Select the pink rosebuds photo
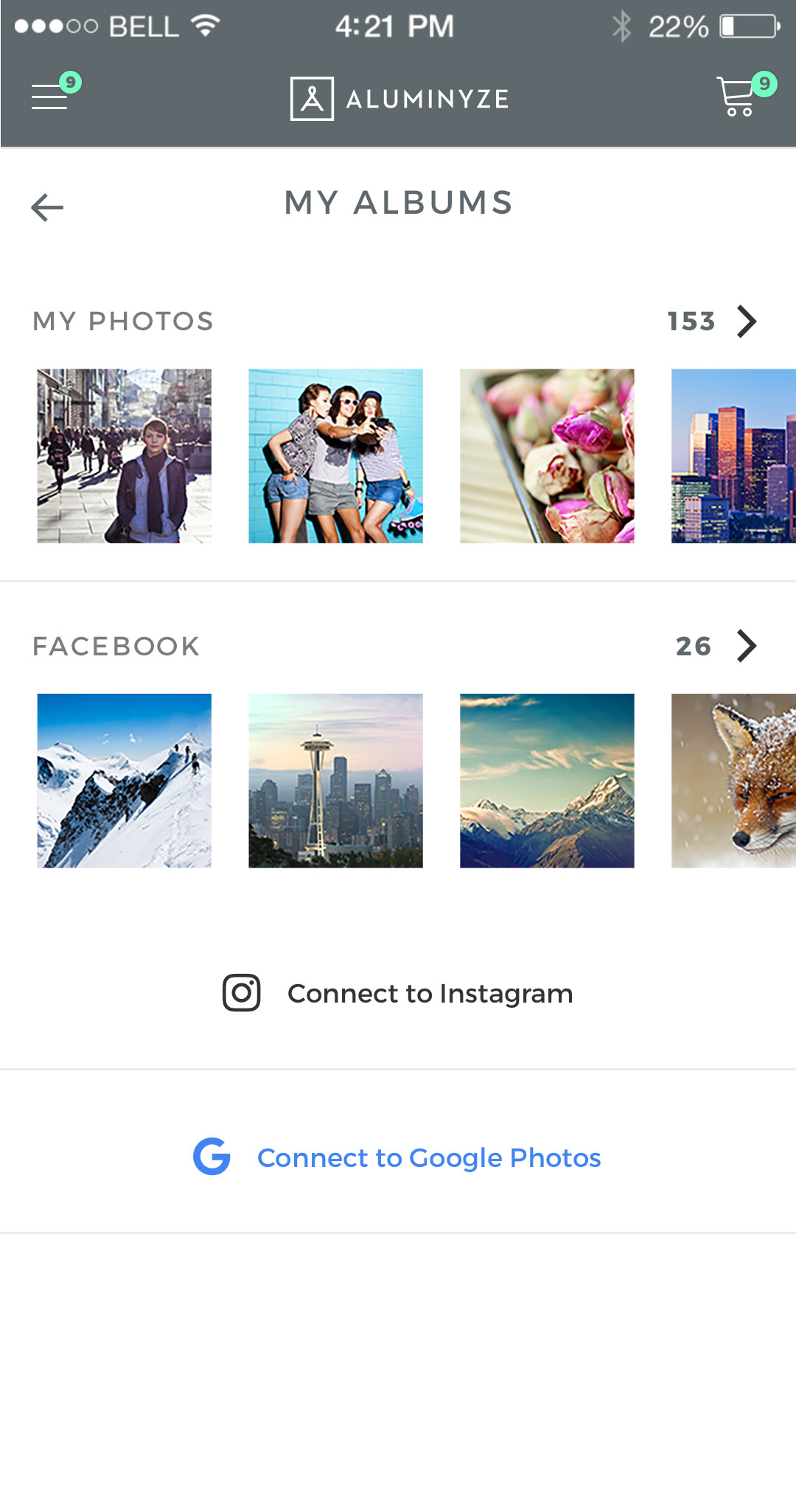This screenshot has width=796, height=1512. coord(547,456)
